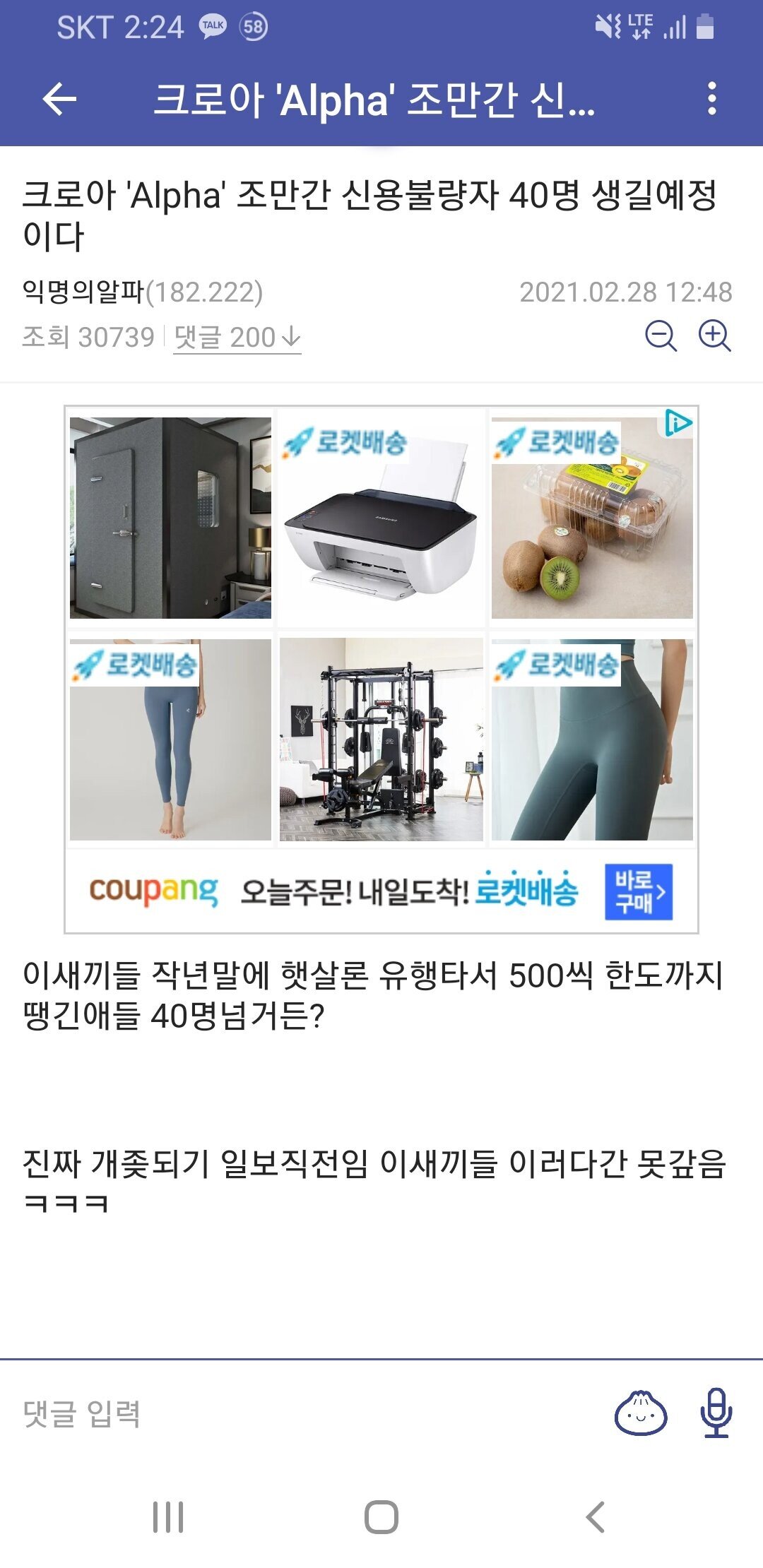The width and height of the screenshot is (763, 1568).
Task: Open the printer product ad tile
Action: coord(381,518)
